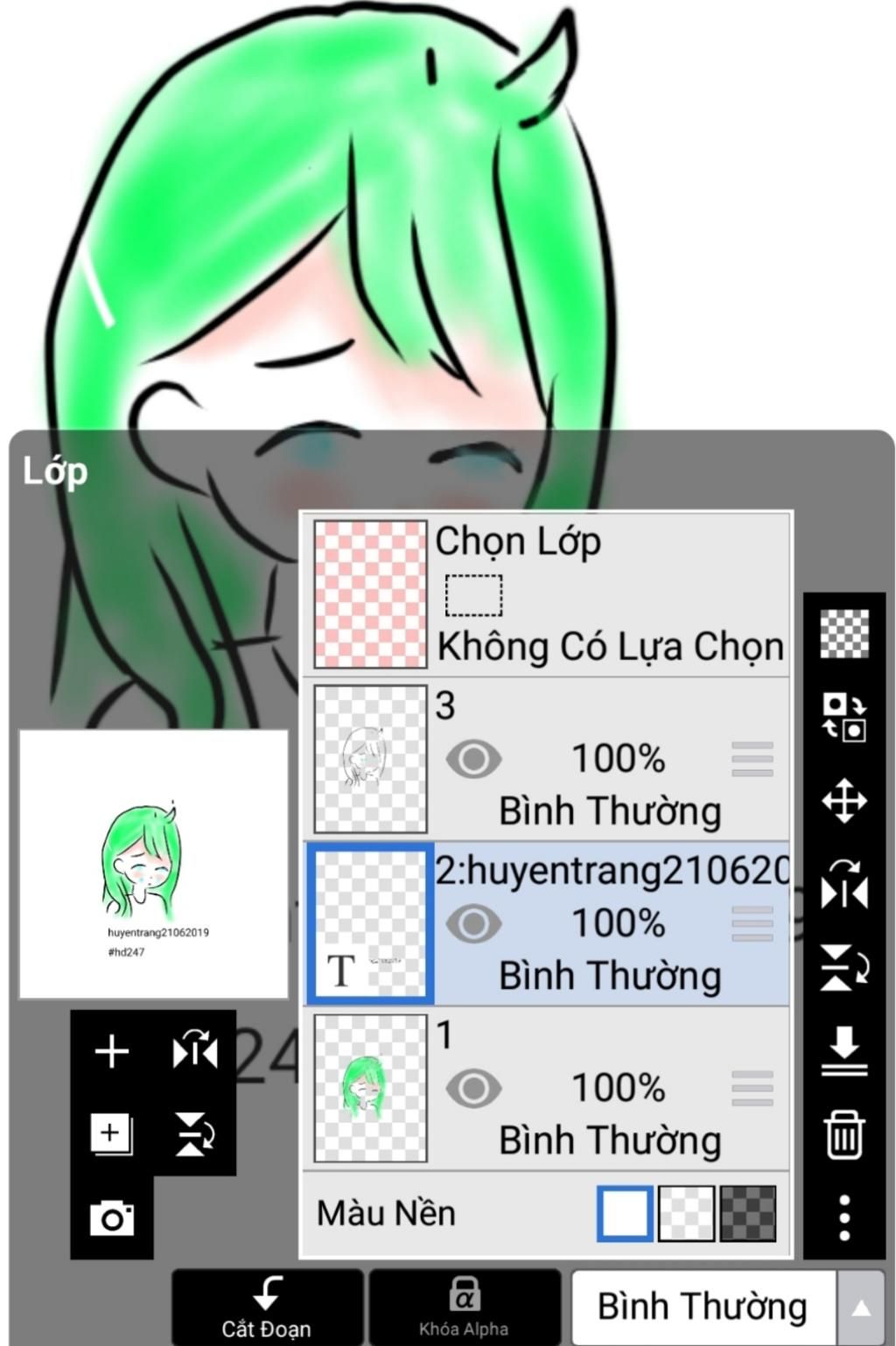Open the Bình Thường blend mode dropdown
The width and height of the screenshot is (896, 1346).
coord(726,1307)
